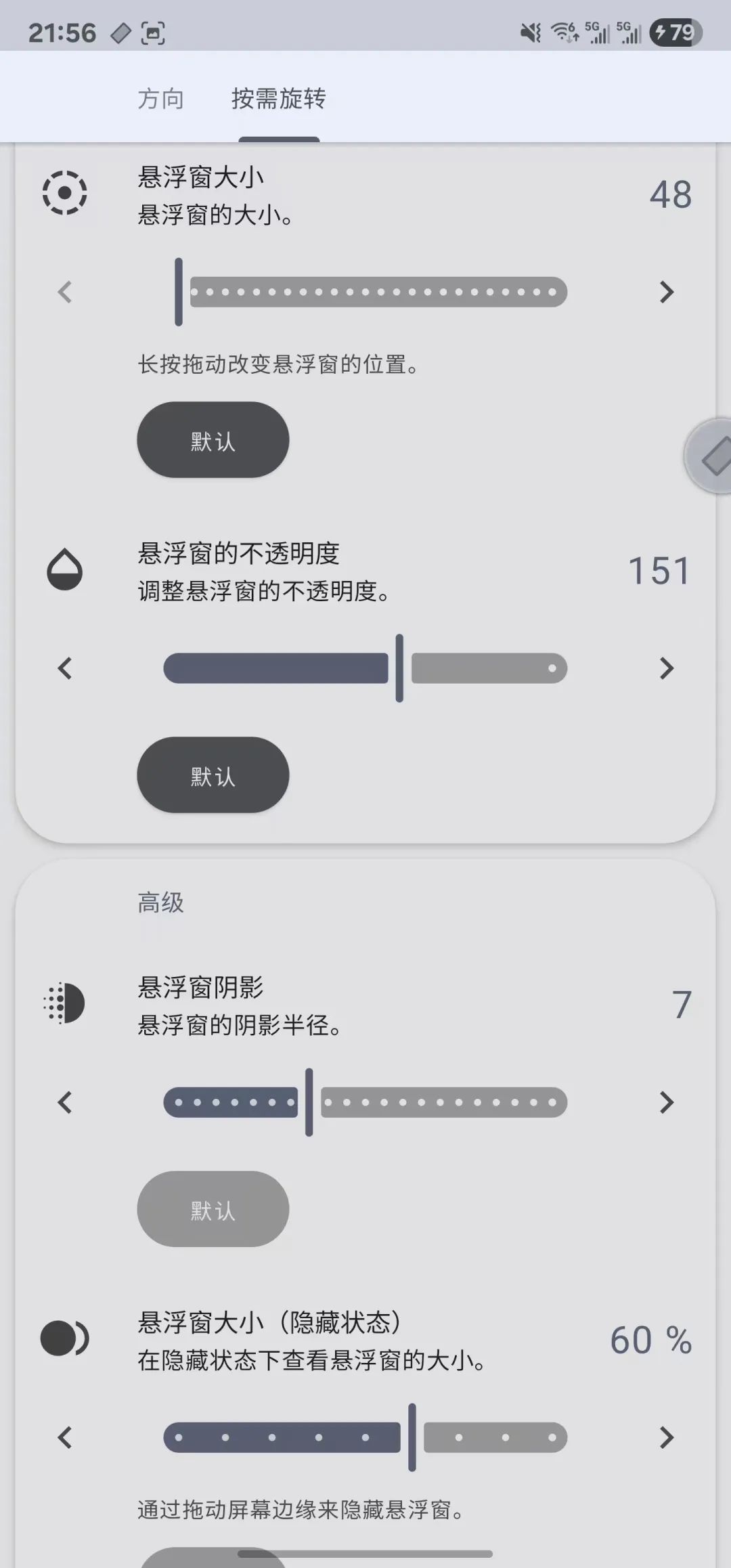Decrease hidden state size with left arrow
This screenshot has width=731, height=1568.
tap(65, 1437)
